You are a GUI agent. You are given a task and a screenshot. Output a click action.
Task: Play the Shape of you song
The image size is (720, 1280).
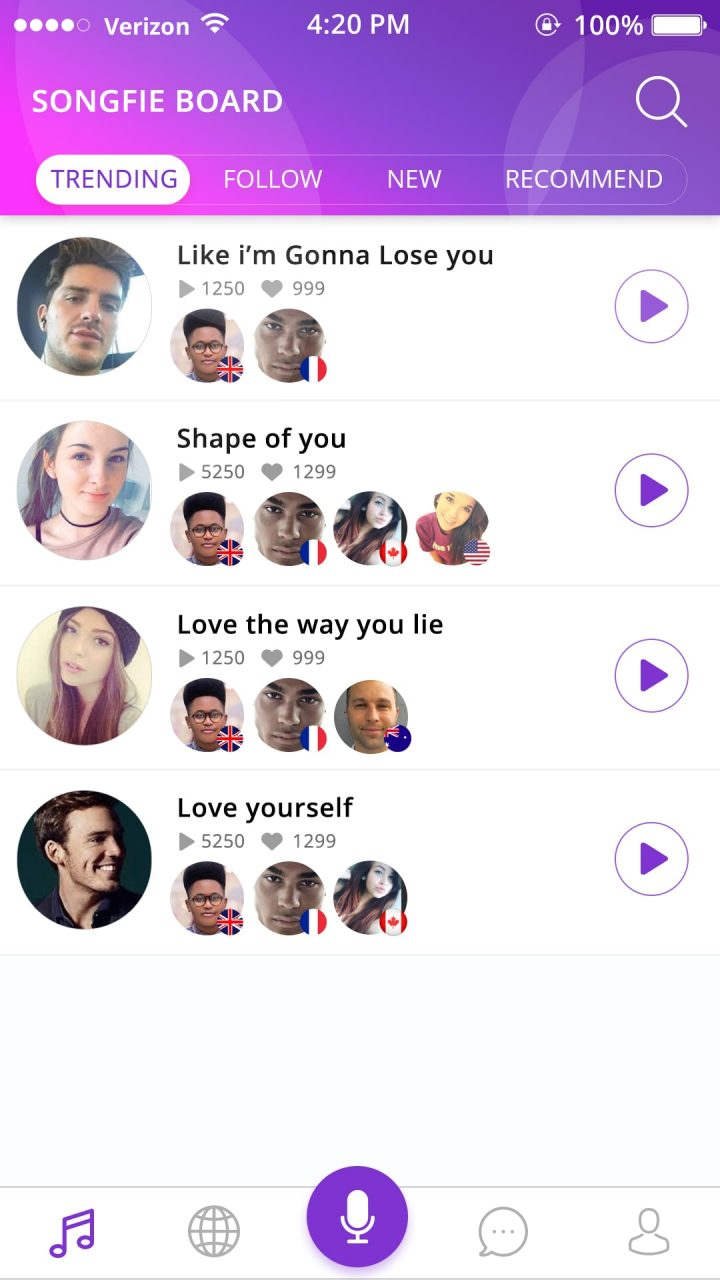pos(651,490)
